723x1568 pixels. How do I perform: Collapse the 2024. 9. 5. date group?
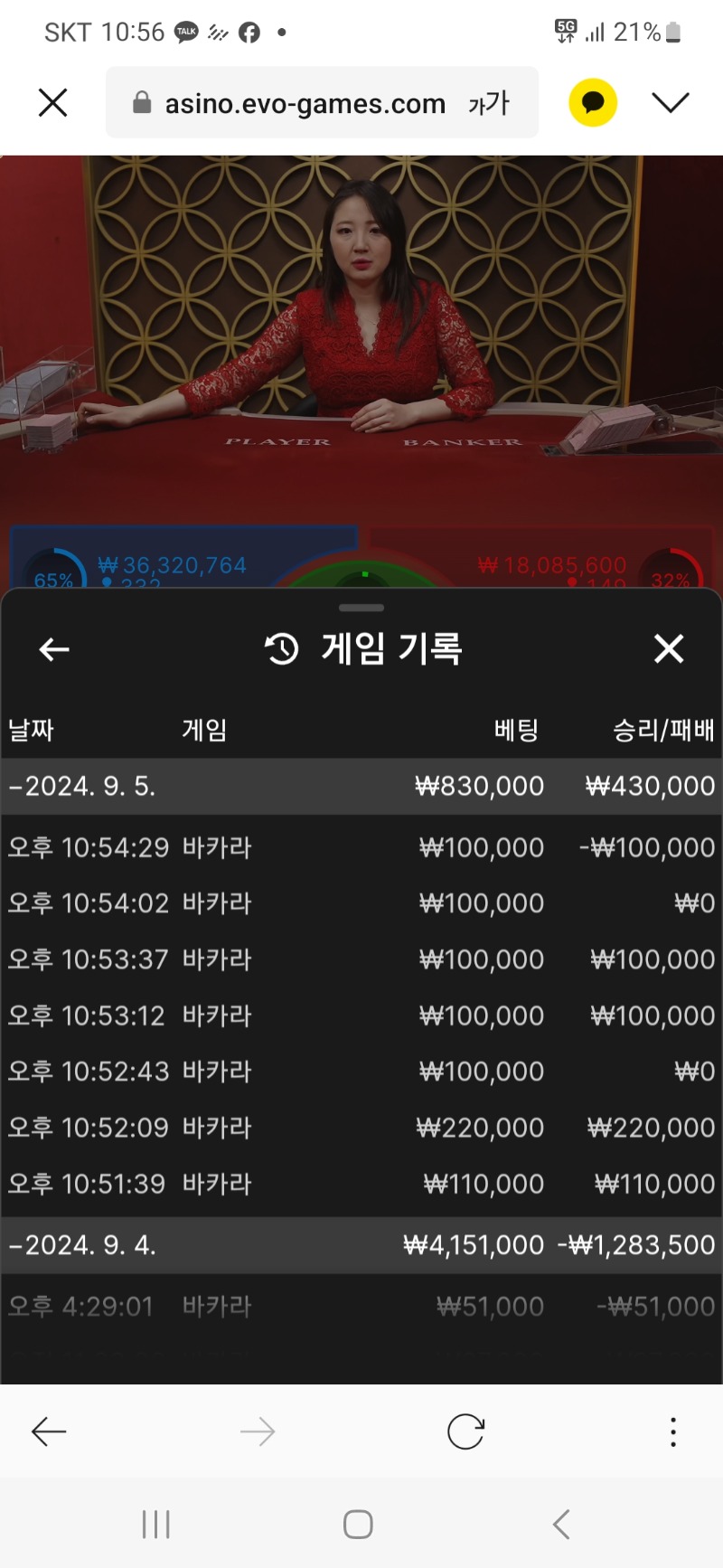tap(83, 786)
